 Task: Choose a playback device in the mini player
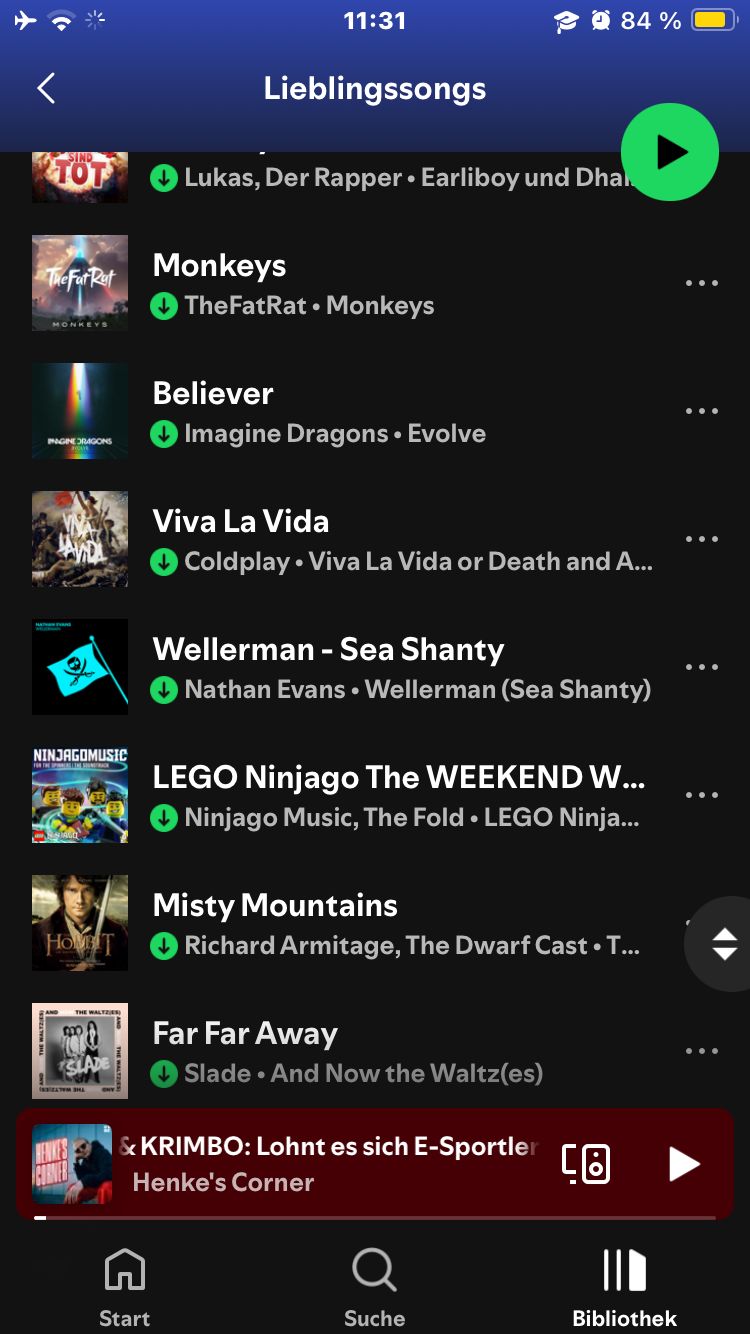point(586,1163)
